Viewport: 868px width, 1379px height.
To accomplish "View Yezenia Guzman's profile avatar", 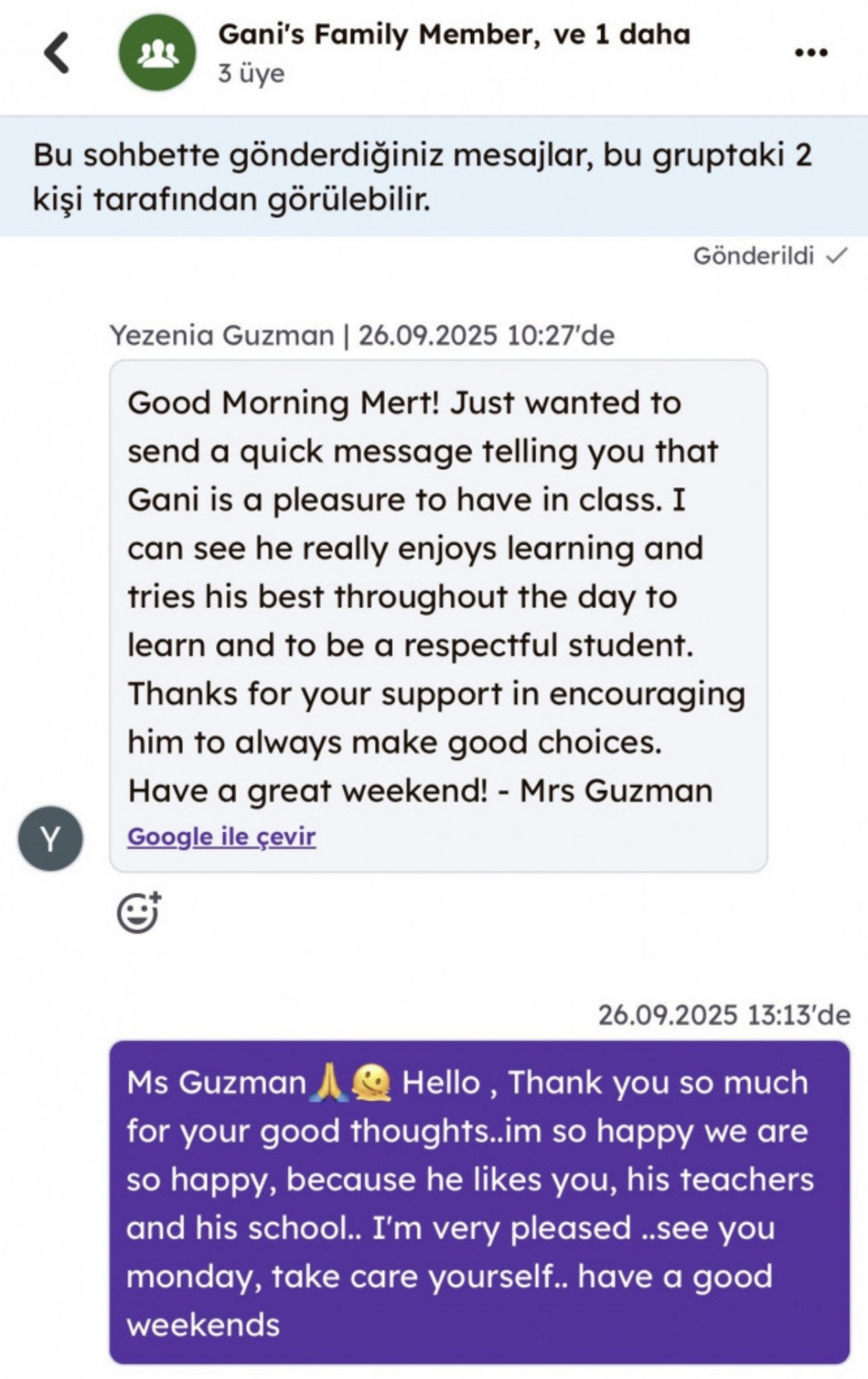I will pos(50,838).
